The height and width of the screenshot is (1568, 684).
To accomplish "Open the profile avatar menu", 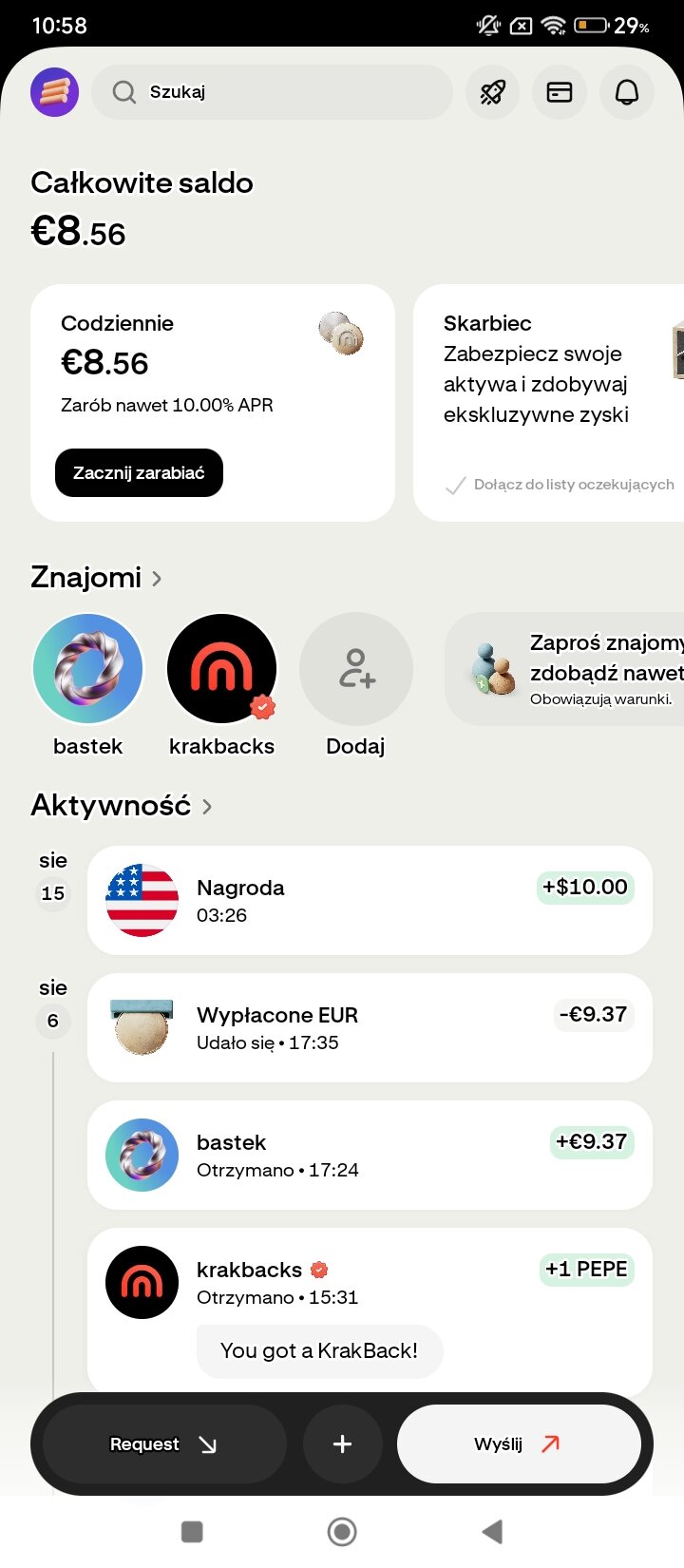I will pyautogui.click(x=54, y=92).
